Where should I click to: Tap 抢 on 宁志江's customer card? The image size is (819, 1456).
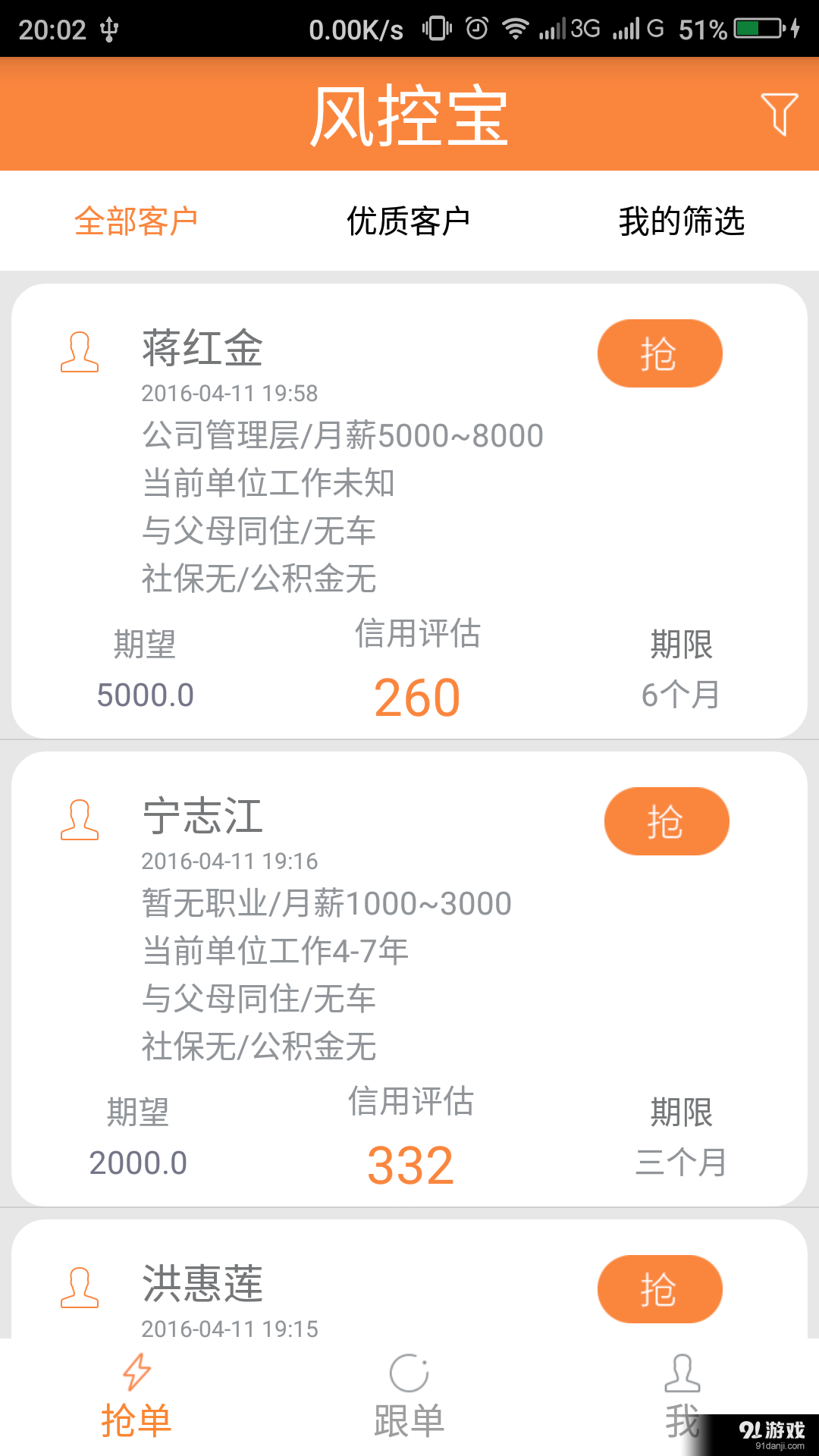click(667, 821)
